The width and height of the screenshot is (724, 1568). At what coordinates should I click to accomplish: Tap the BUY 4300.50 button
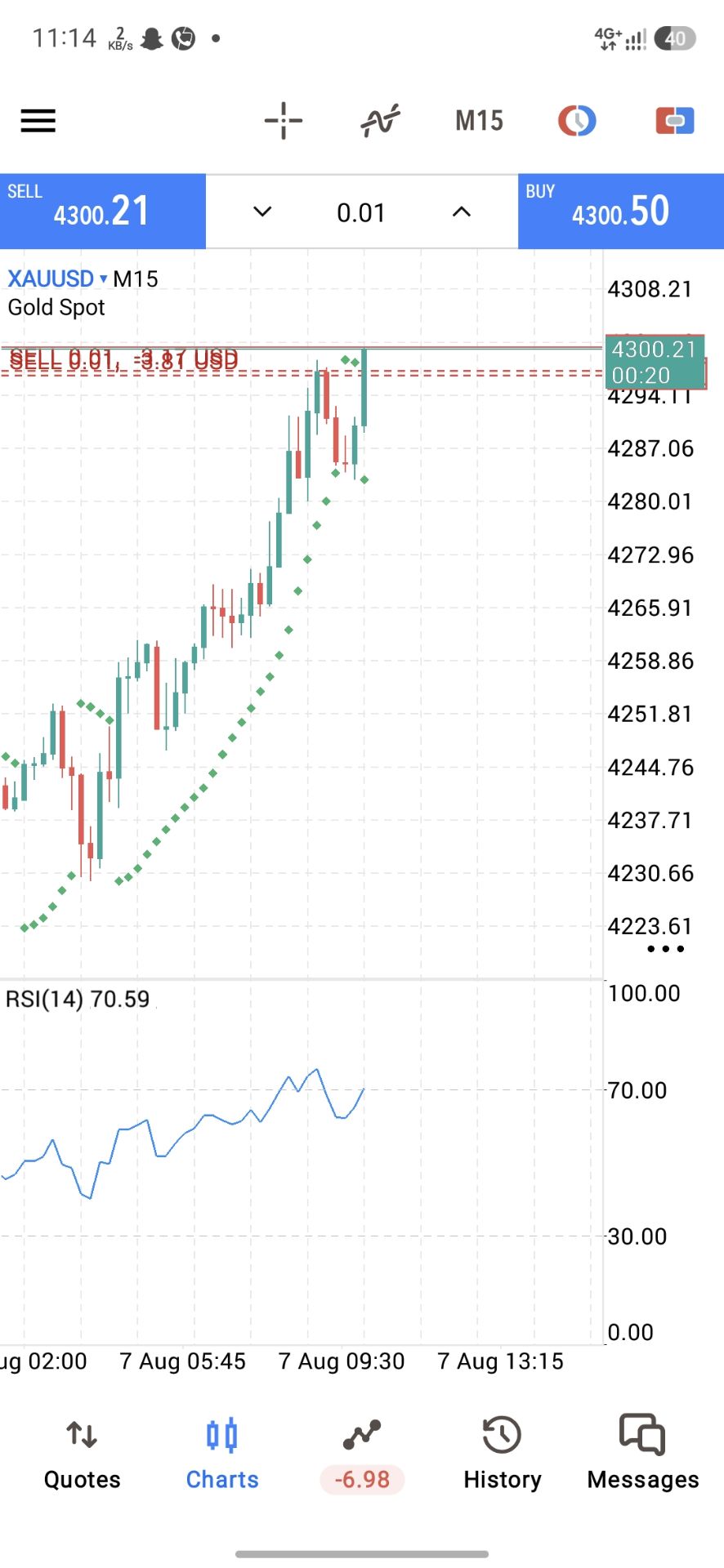tap(621, 211)
